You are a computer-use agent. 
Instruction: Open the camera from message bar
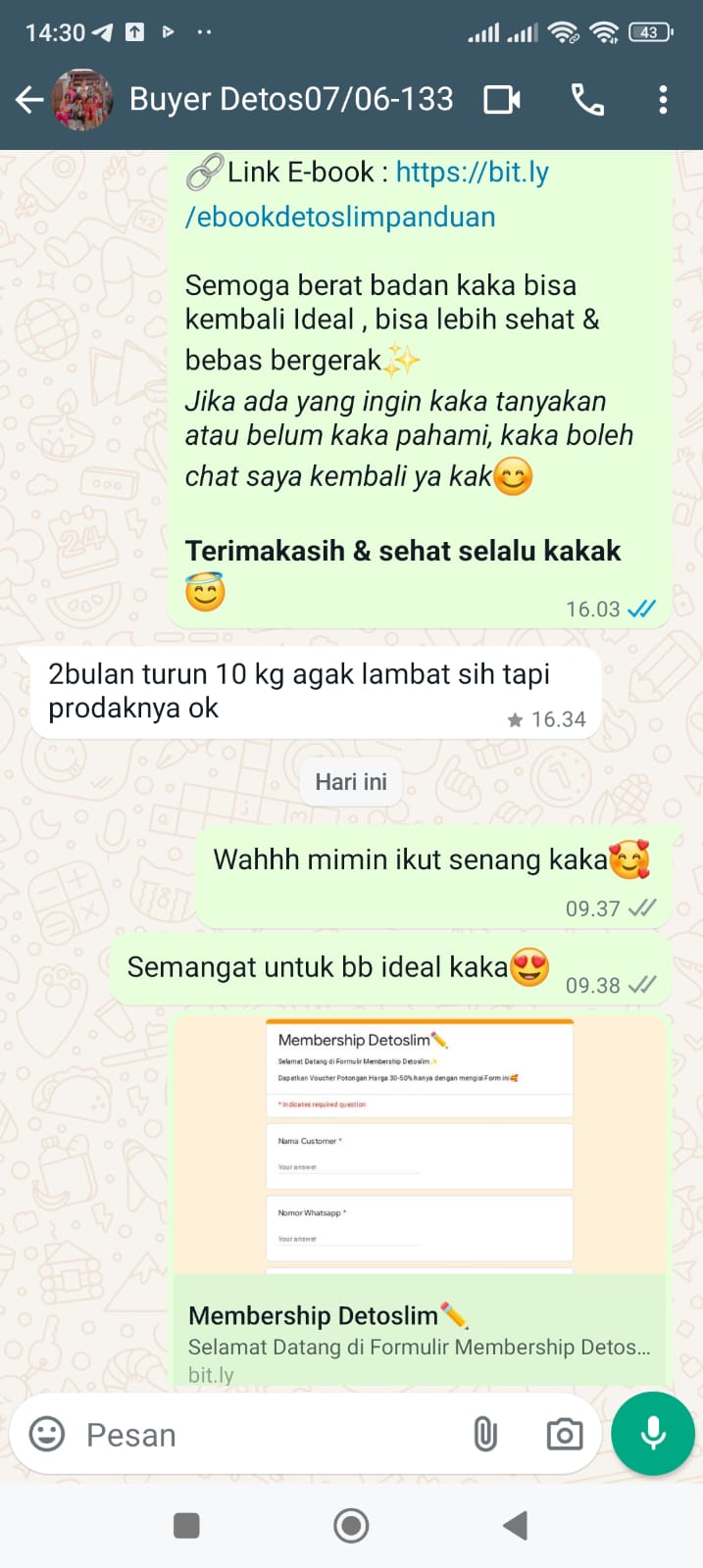click(x=564, y=1435)
